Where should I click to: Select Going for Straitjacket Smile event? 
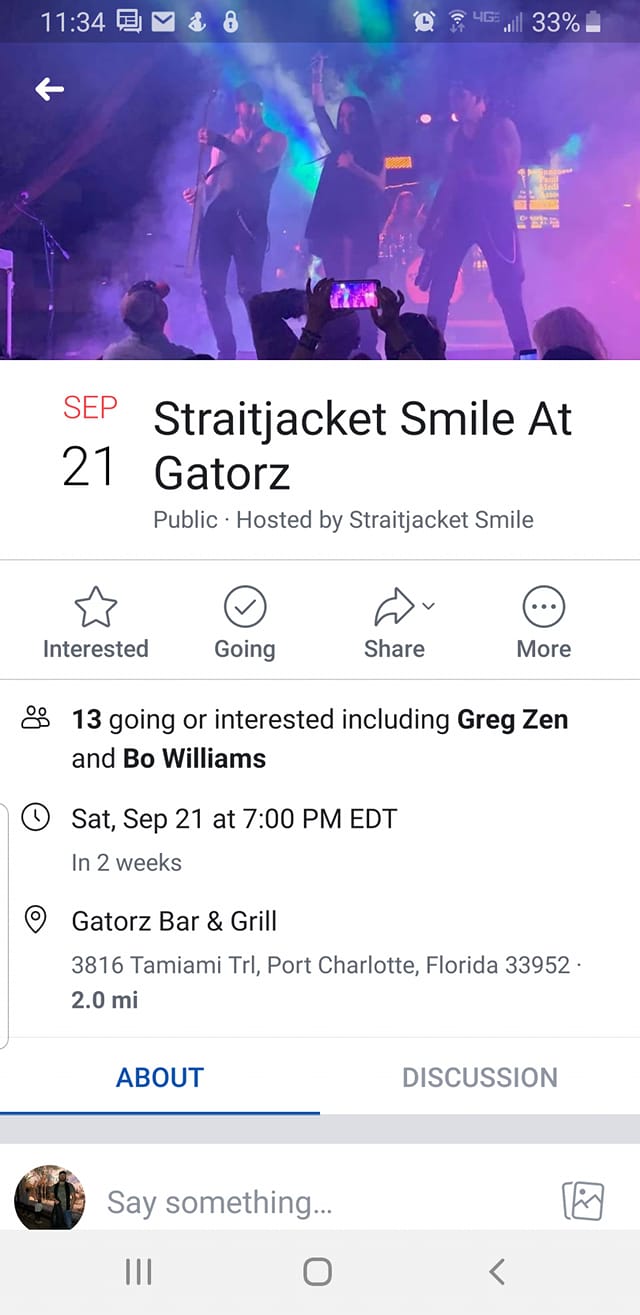[x=244, y=622]
